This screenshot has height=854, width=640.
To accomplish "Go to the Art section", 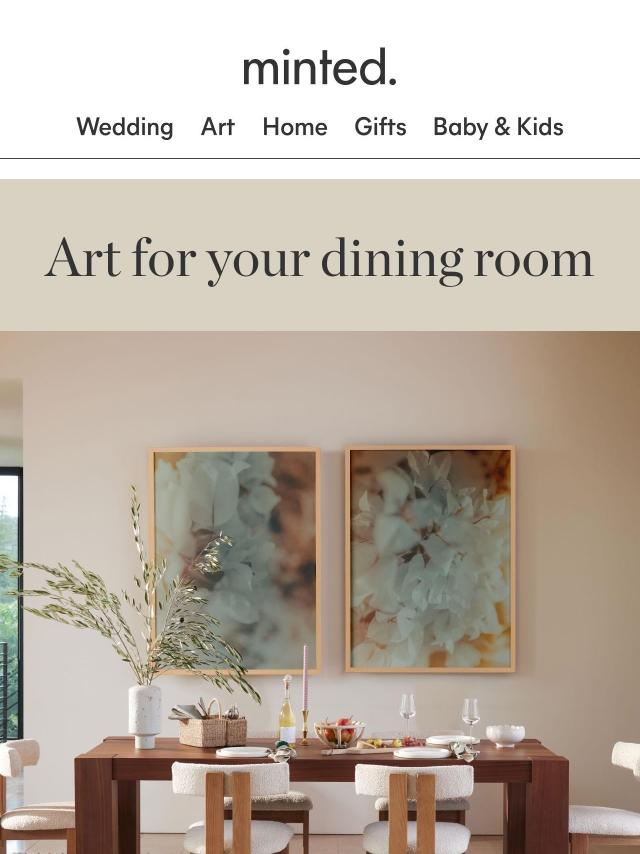I will (x=217, y=127).
